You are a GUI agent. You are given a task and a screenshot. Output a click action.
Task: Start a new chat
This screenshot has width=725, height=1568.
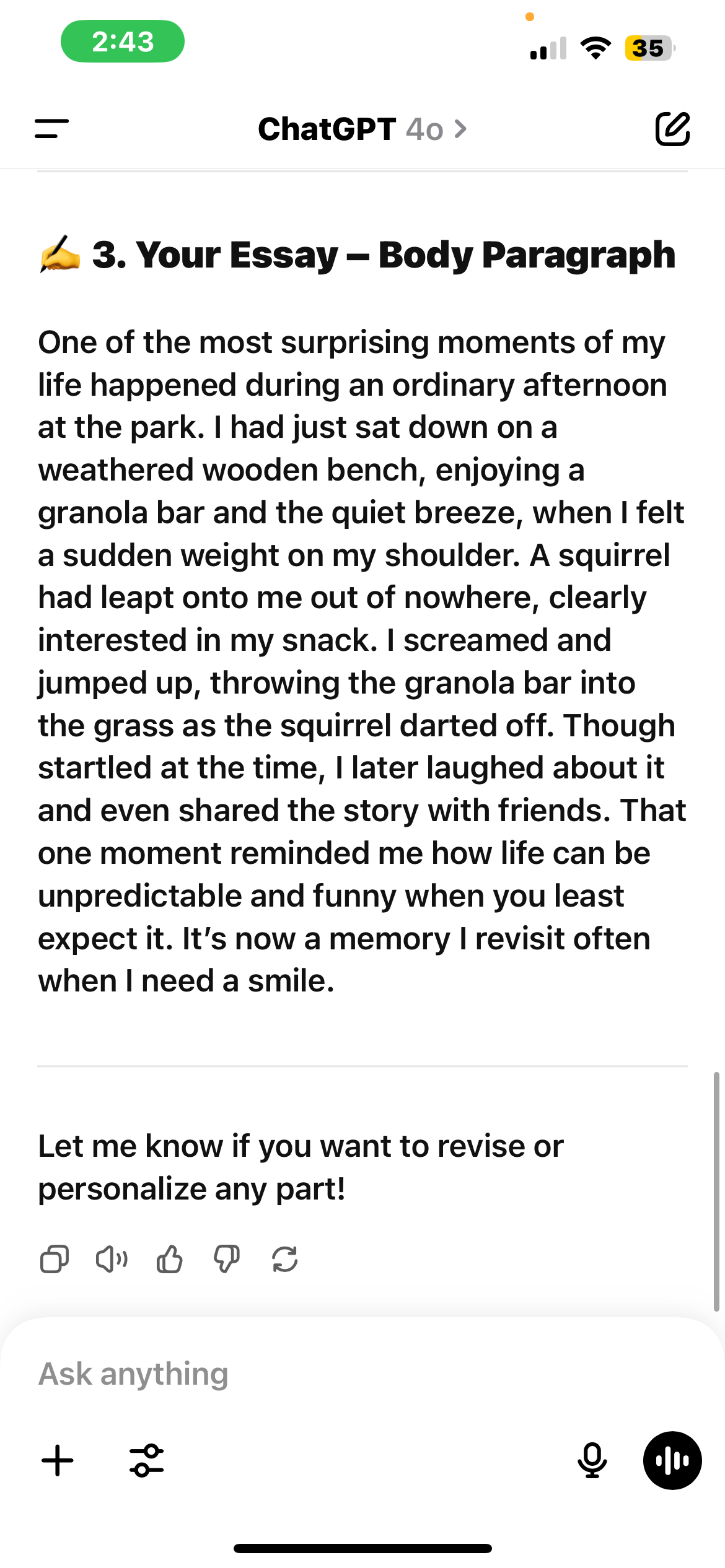(x=672, y=129)
